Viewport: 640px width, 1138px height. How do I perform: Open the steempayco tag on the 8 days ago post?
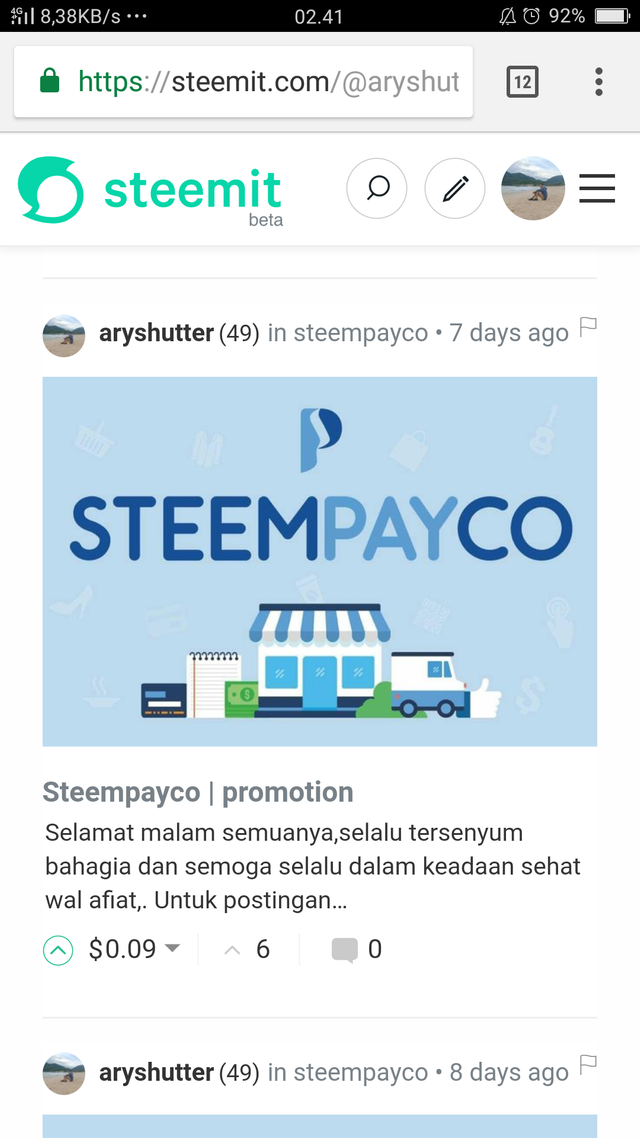[x=361, y=1073]
